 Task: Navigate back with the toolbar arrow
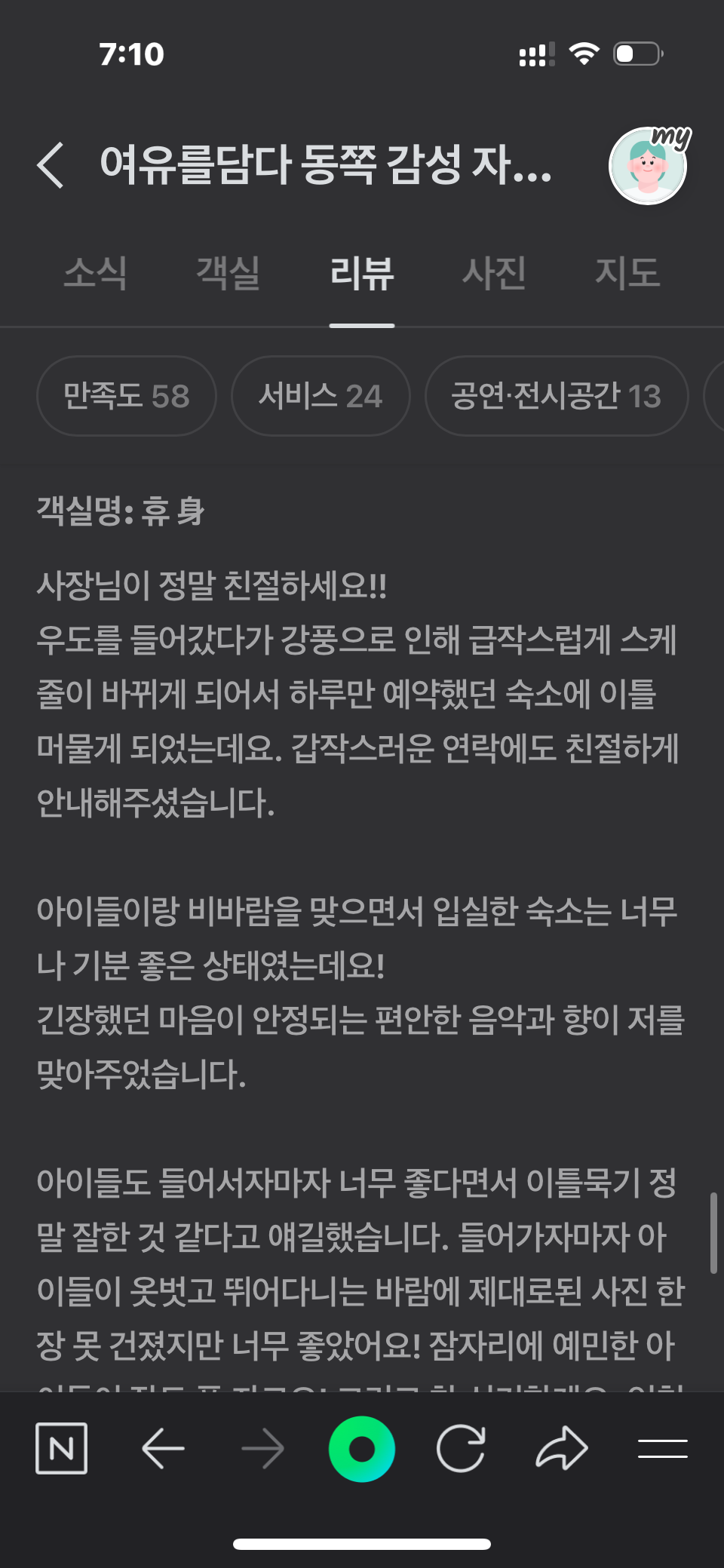163,1448
